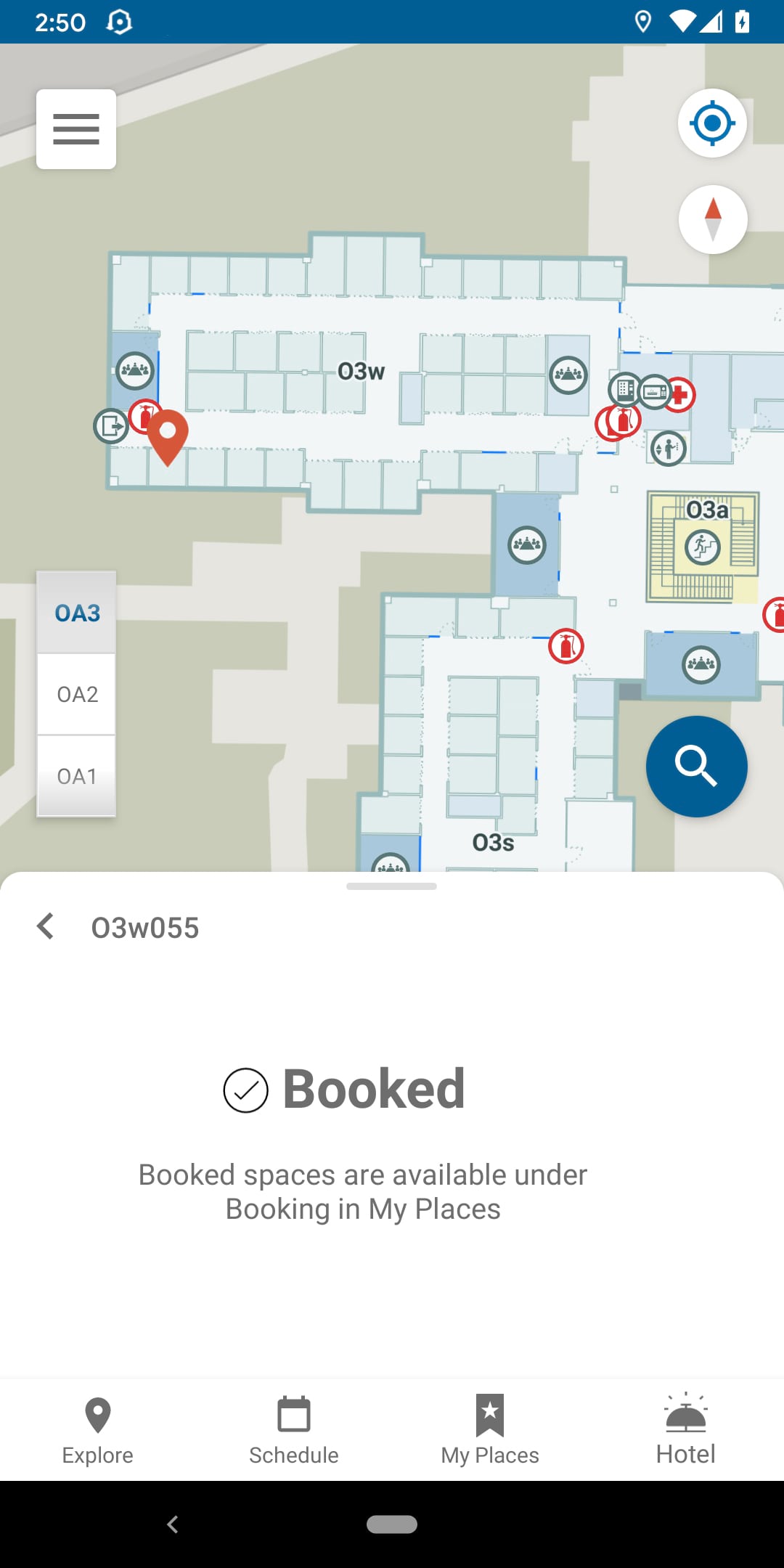Tap the compass to reset orientation
784x1568 pixels.
click(x=713, y=219)
